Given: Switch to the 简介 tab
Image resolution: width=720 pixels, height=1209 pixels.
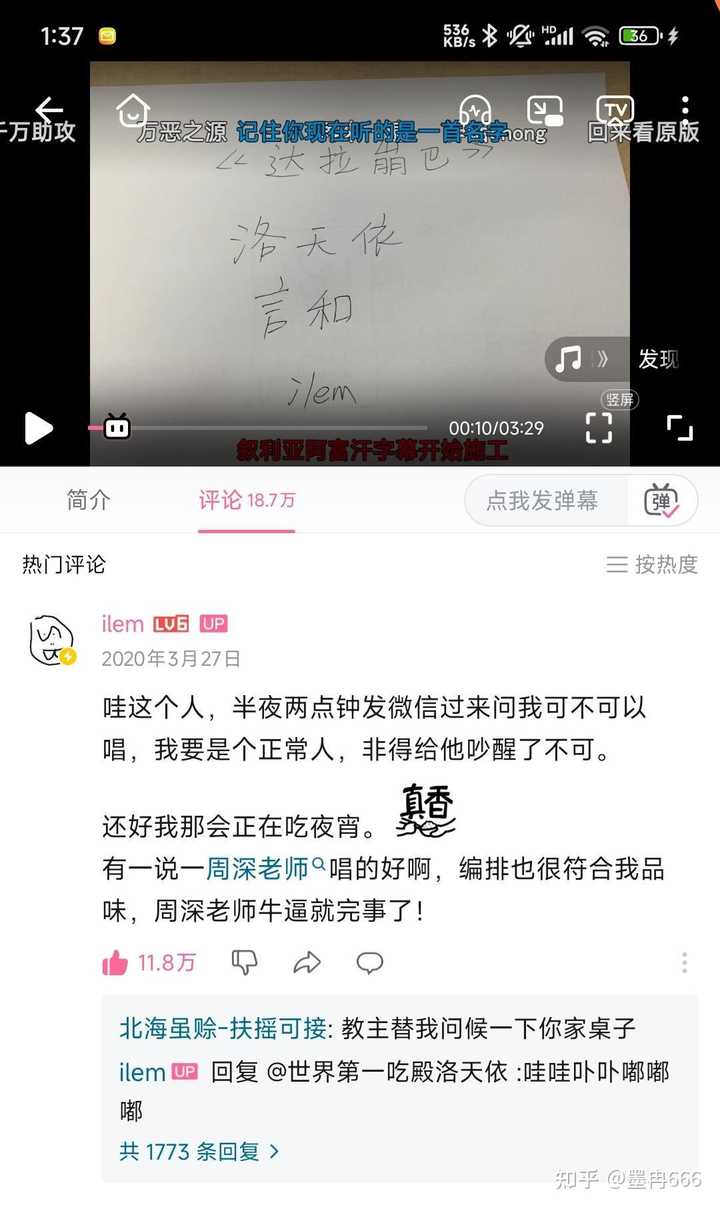Looking at the screenshot, I should click(89, 500).
